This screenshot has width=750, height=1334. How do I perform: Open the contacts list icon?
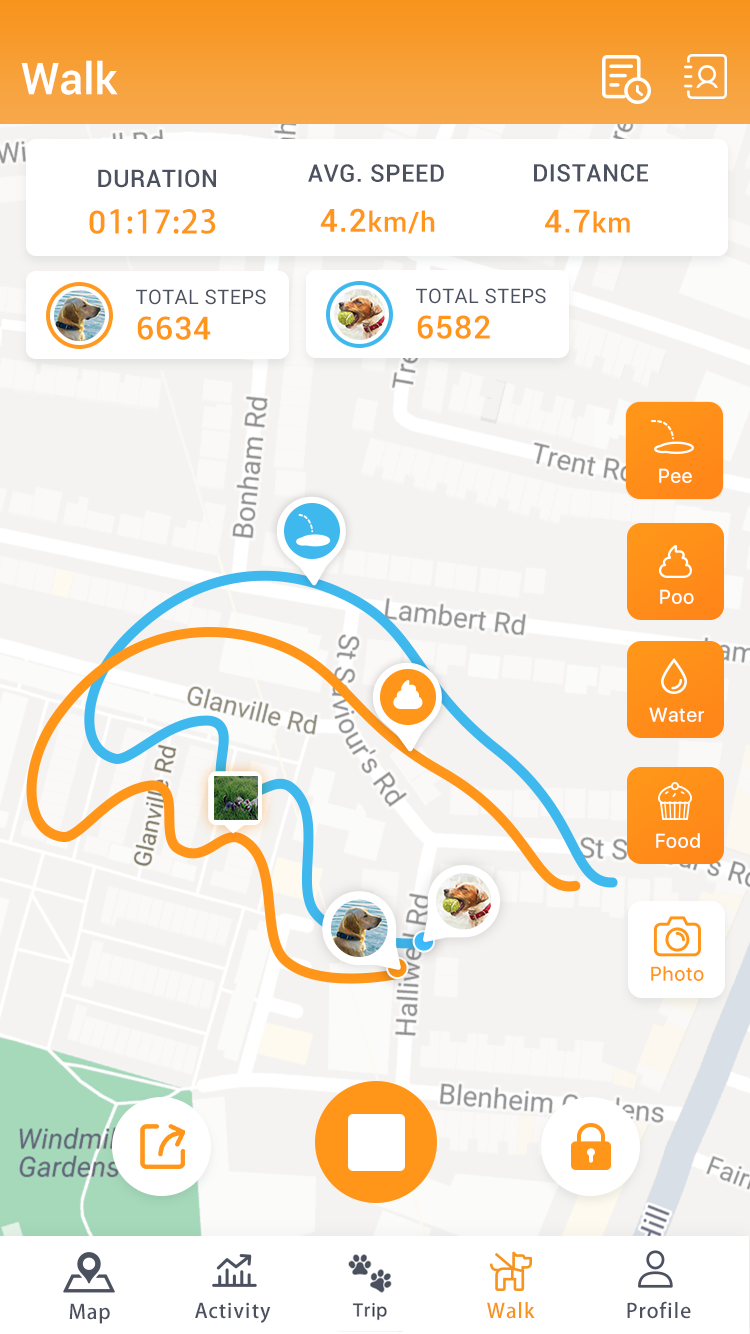[x=705, y=78]
